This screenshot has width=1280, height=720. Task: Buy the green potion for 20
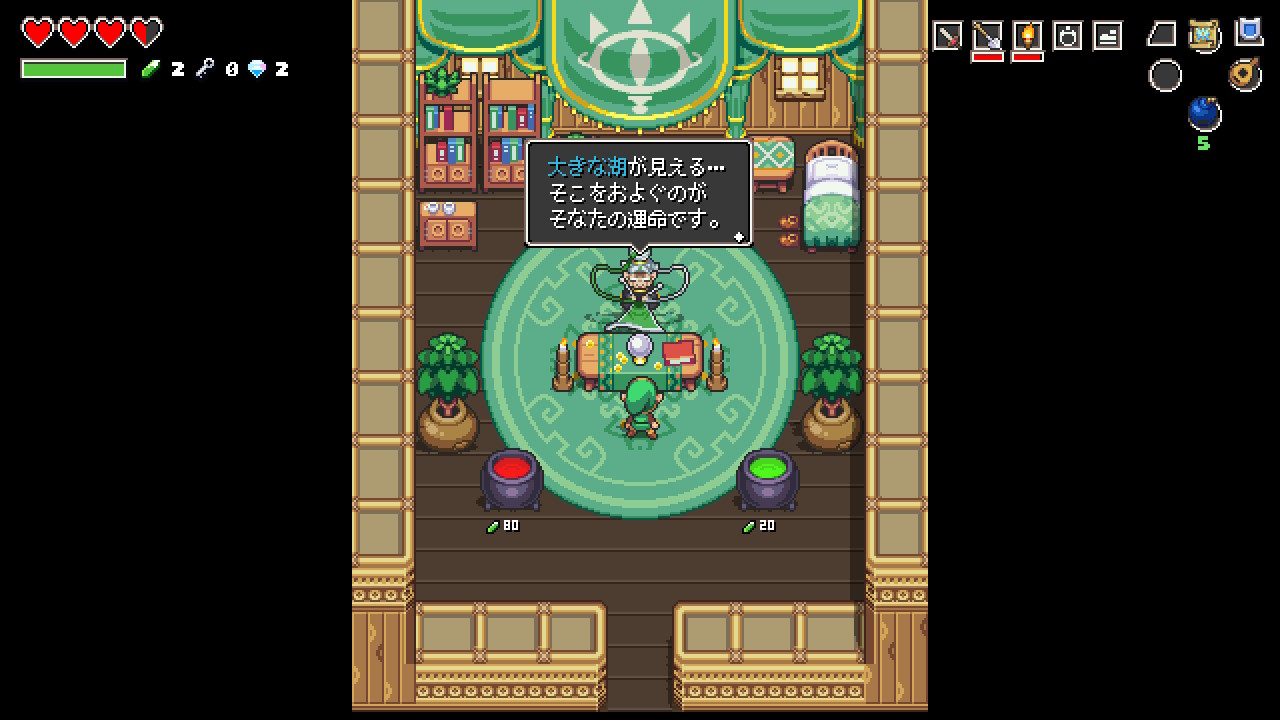pyautogui.click(x=767, y=480)
